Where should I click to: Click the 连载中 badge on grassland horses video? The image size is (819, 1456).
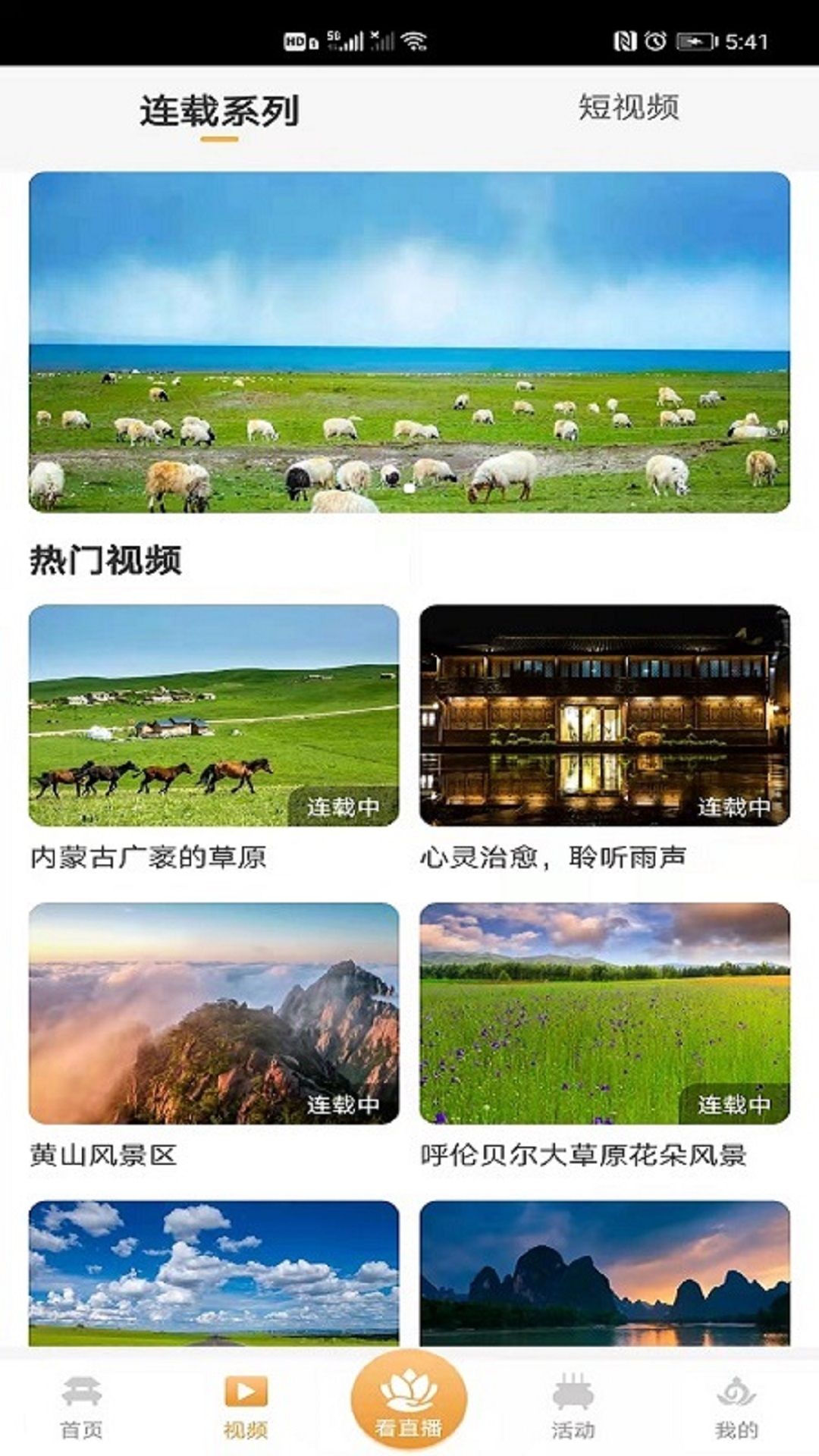[x=345, y=808]
